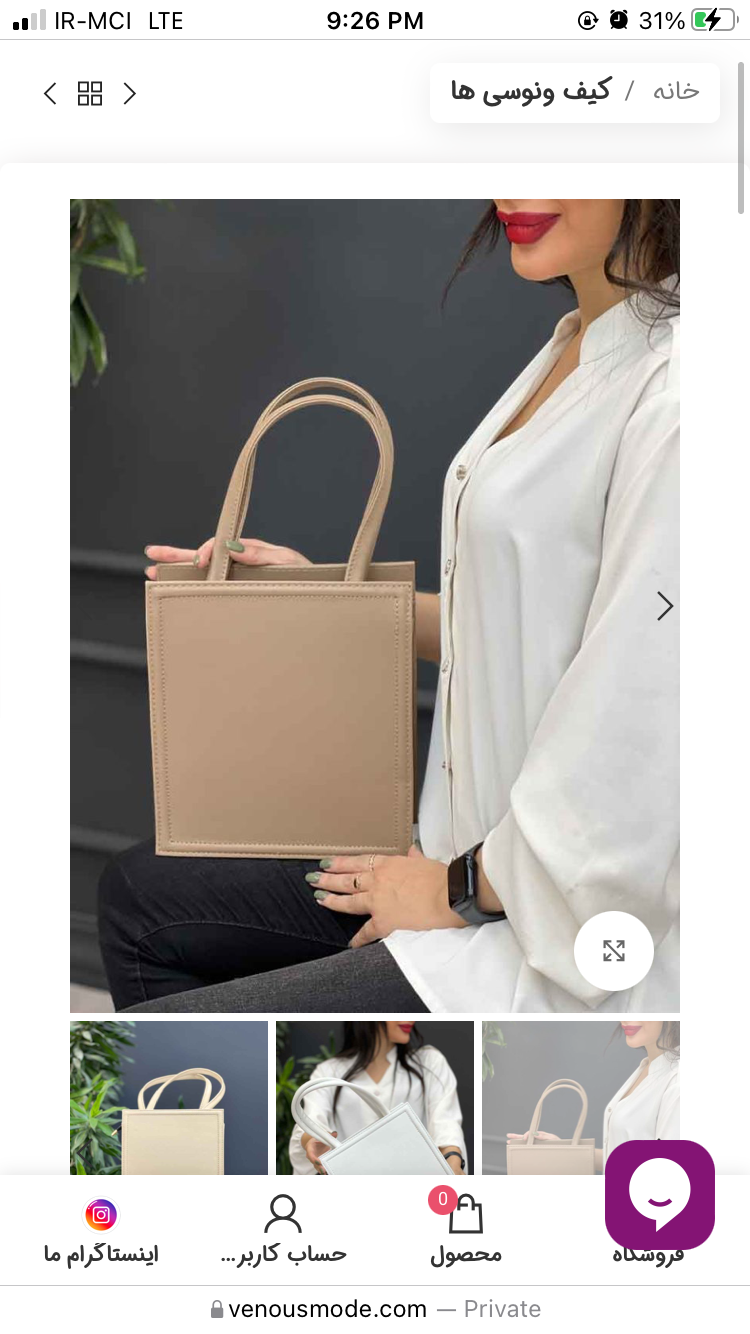The width and height of the screenshot is (750, 1334).
Task: Expand product image to fullscreen
Action: (x=614, y=951)
